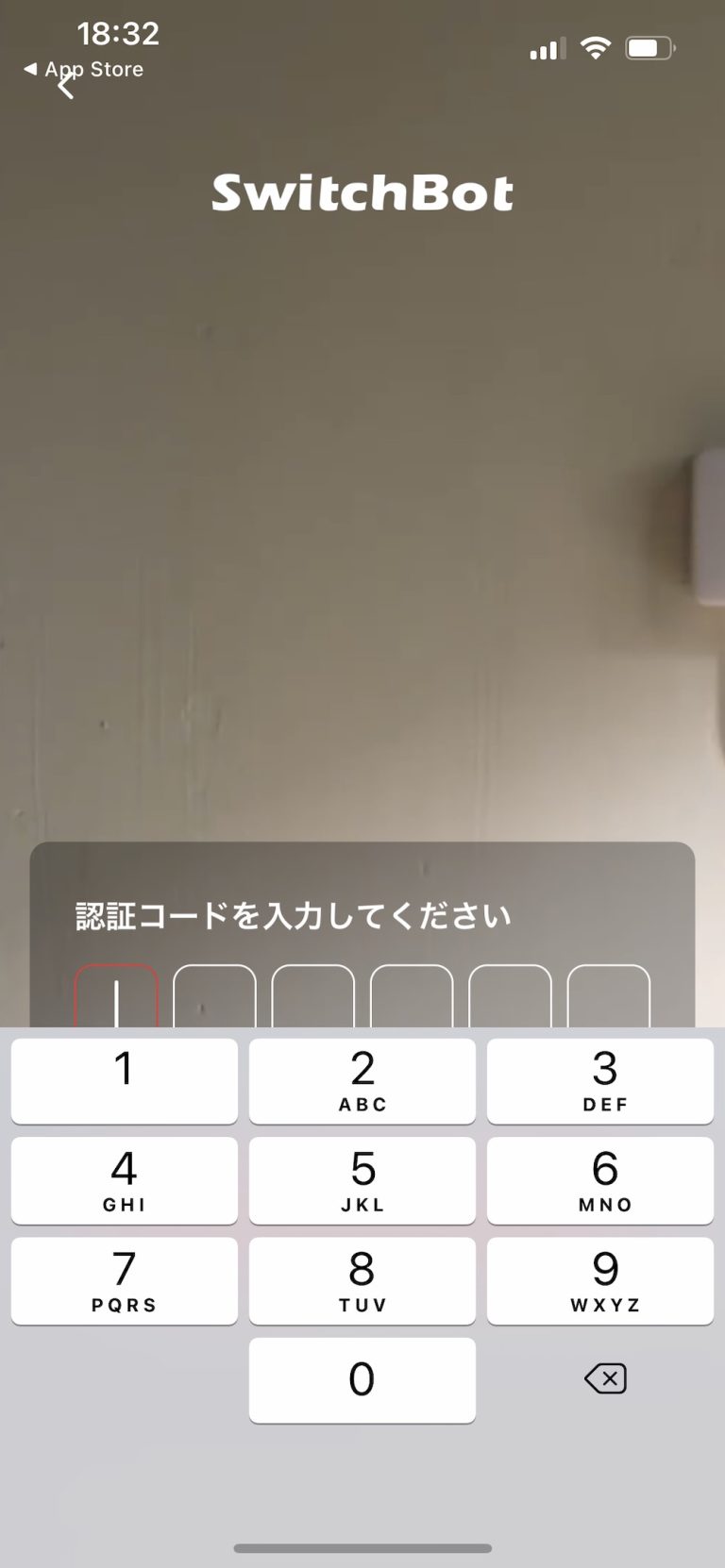Tap the number 6 MNO key

point(601,1181)
